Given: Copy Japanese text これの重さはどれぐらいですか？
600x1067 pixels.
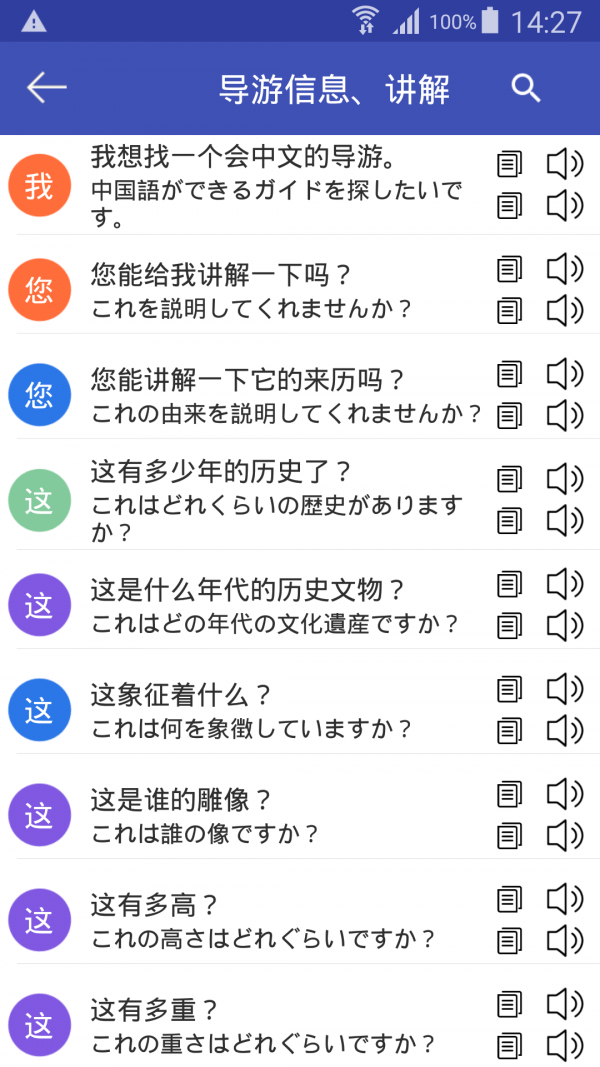Looking at the screenshot, I should (x=510, y=1046).
